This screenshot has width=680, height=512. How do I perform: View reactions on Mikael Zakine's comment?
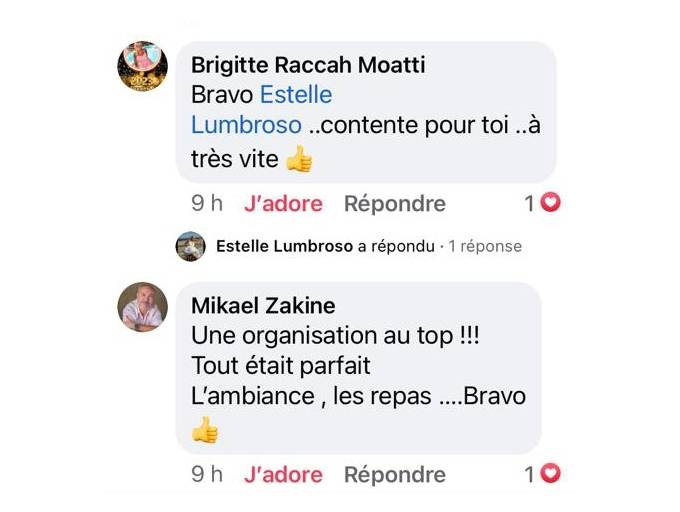(543, 475)
